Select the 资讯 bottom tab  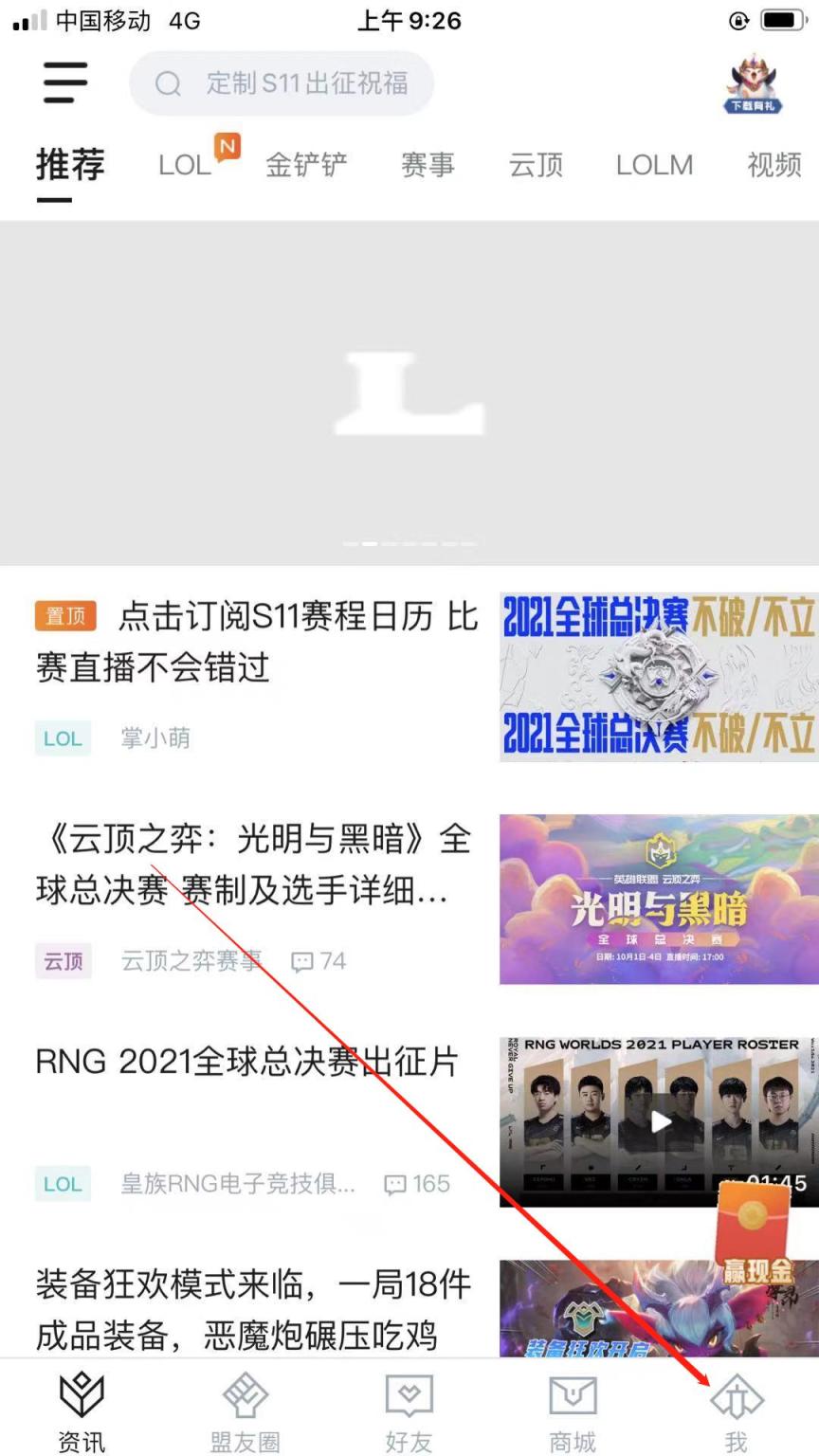(x=82, y=1412)
